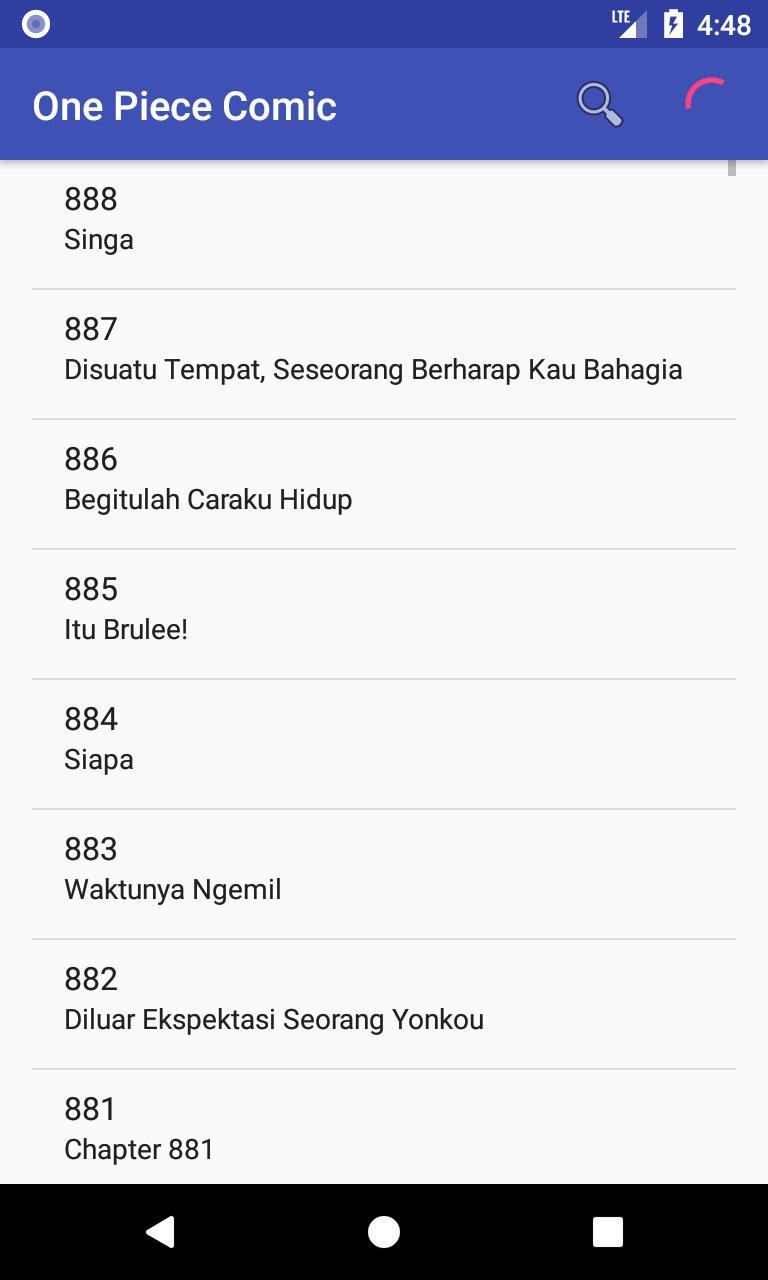The image size is (768, 1280).
Task: Select chapter 886 Begitulah Caraku Hidup
Action: pos(384,480)
